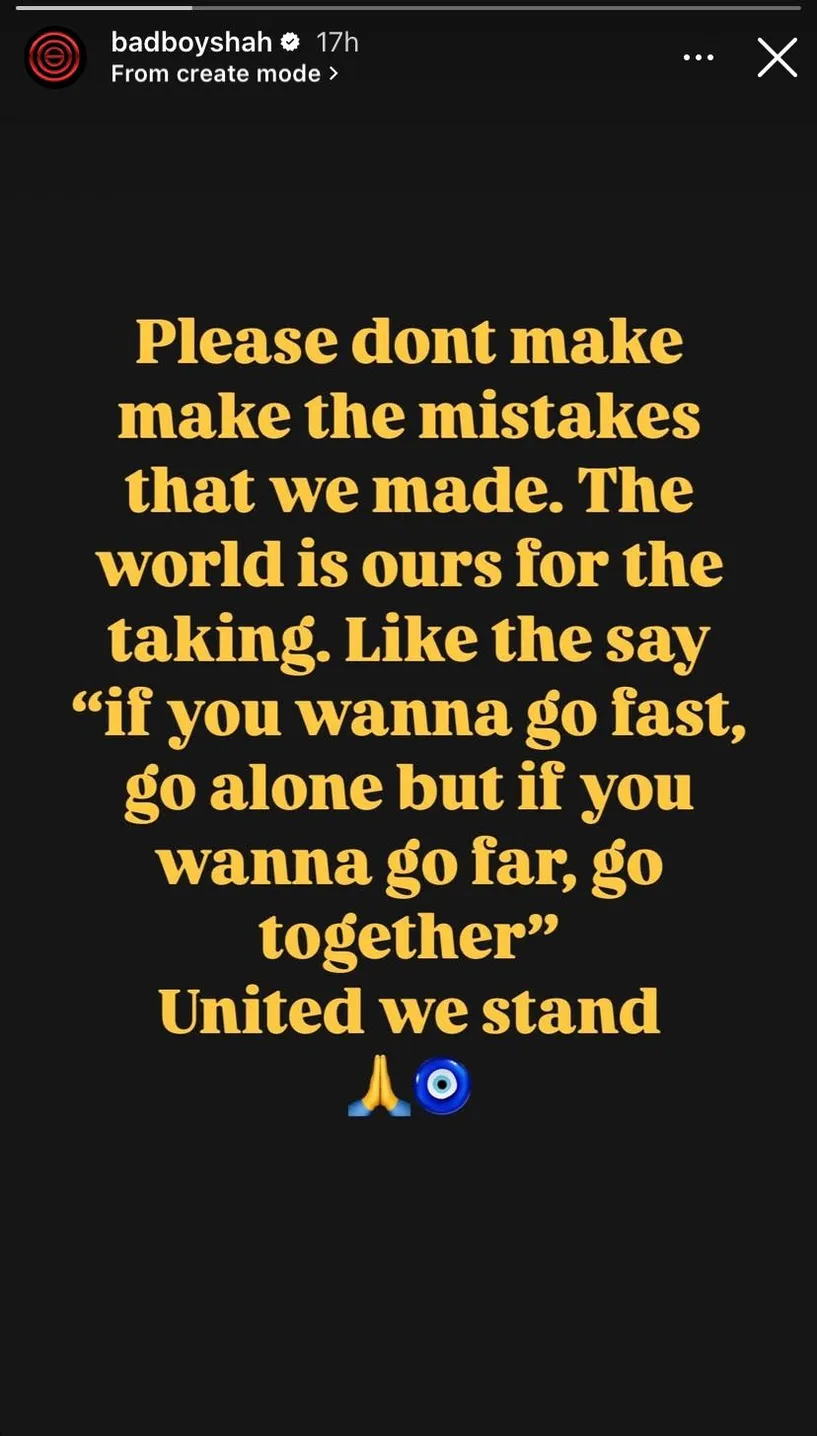This screenshot has width=817, height=1436.
Task: Close the story viewer
Action: (777, 57)
